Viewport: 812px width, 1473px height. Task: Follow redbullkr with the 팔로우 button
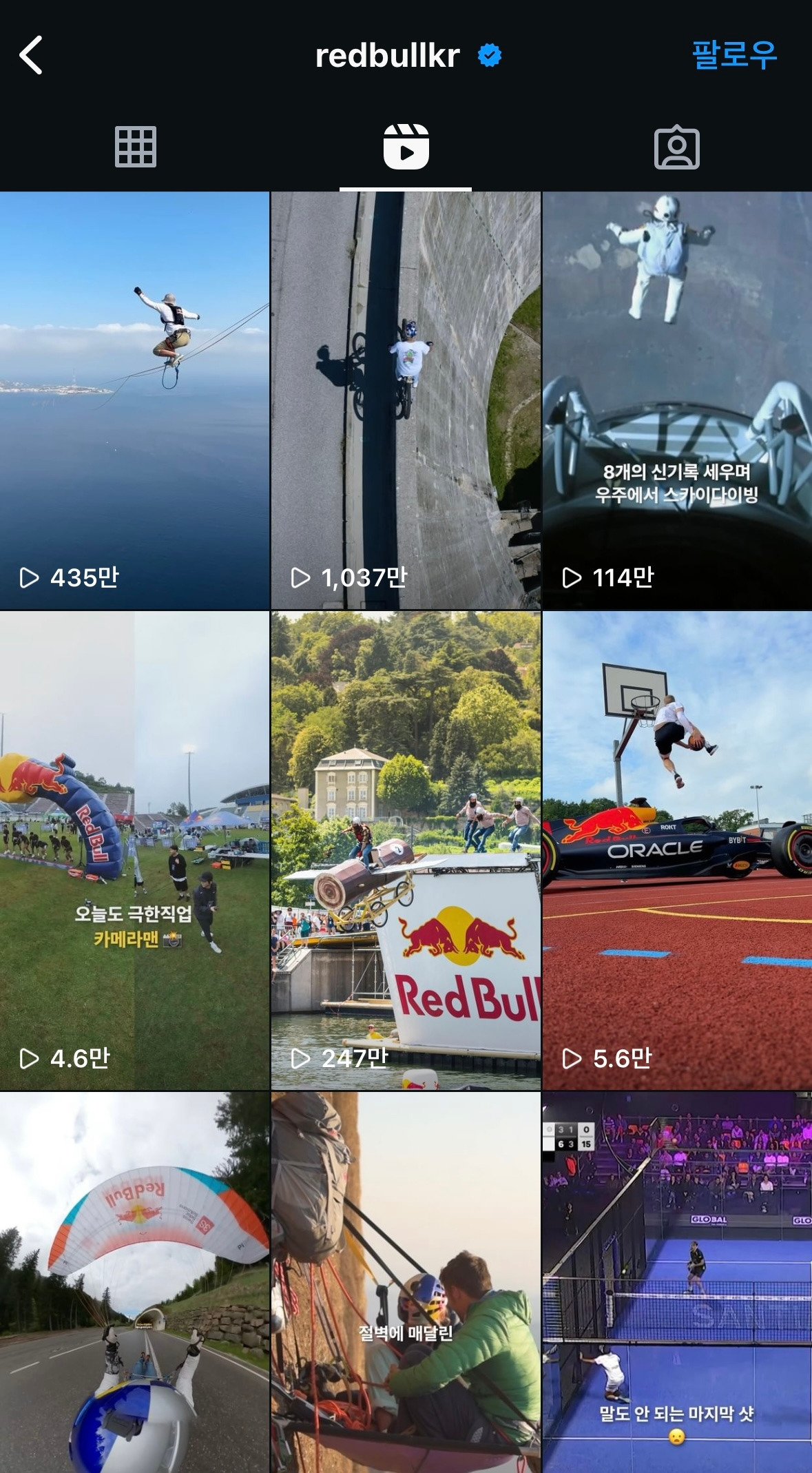coord(734,55)
